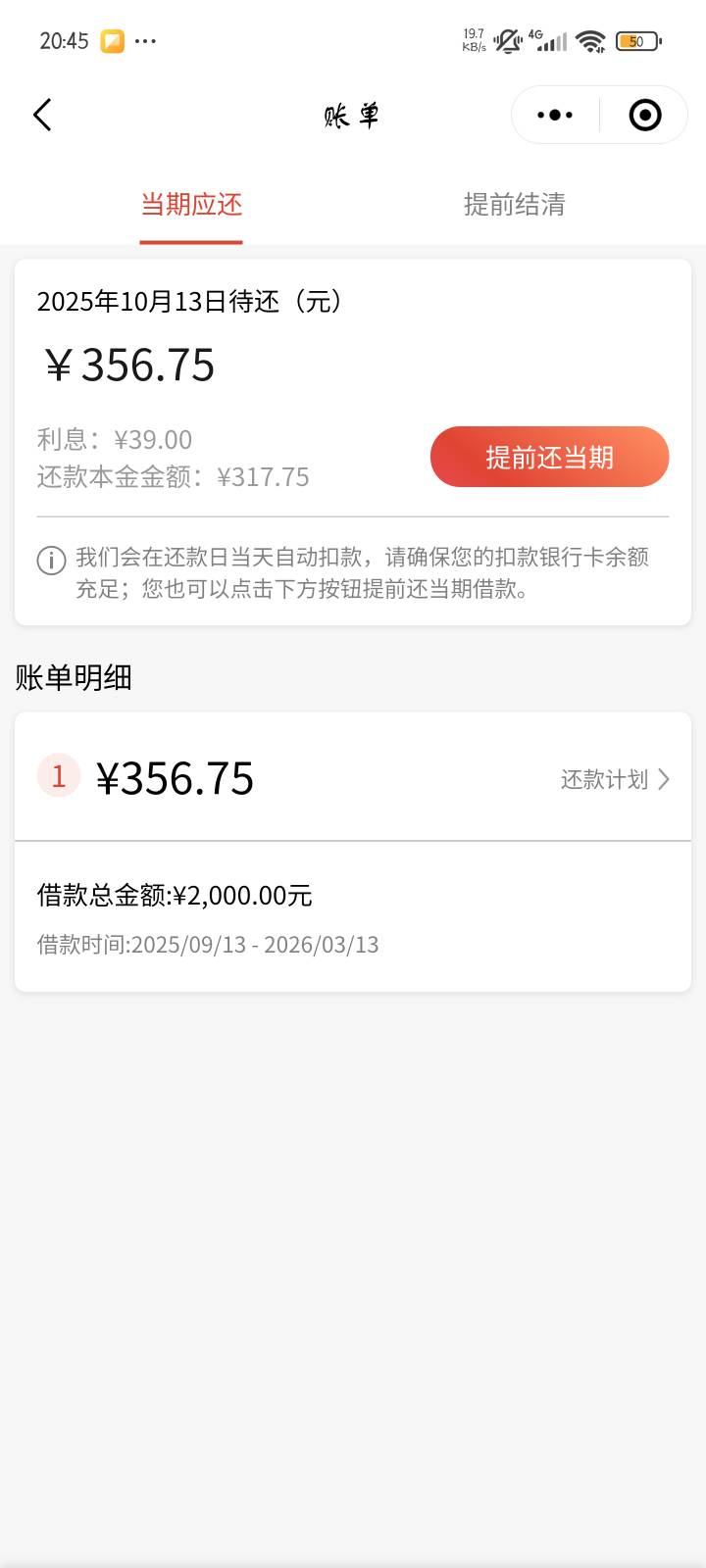Switch to the 提前结清 tab
Screen dimensions: 706x1568
point(515,204)
